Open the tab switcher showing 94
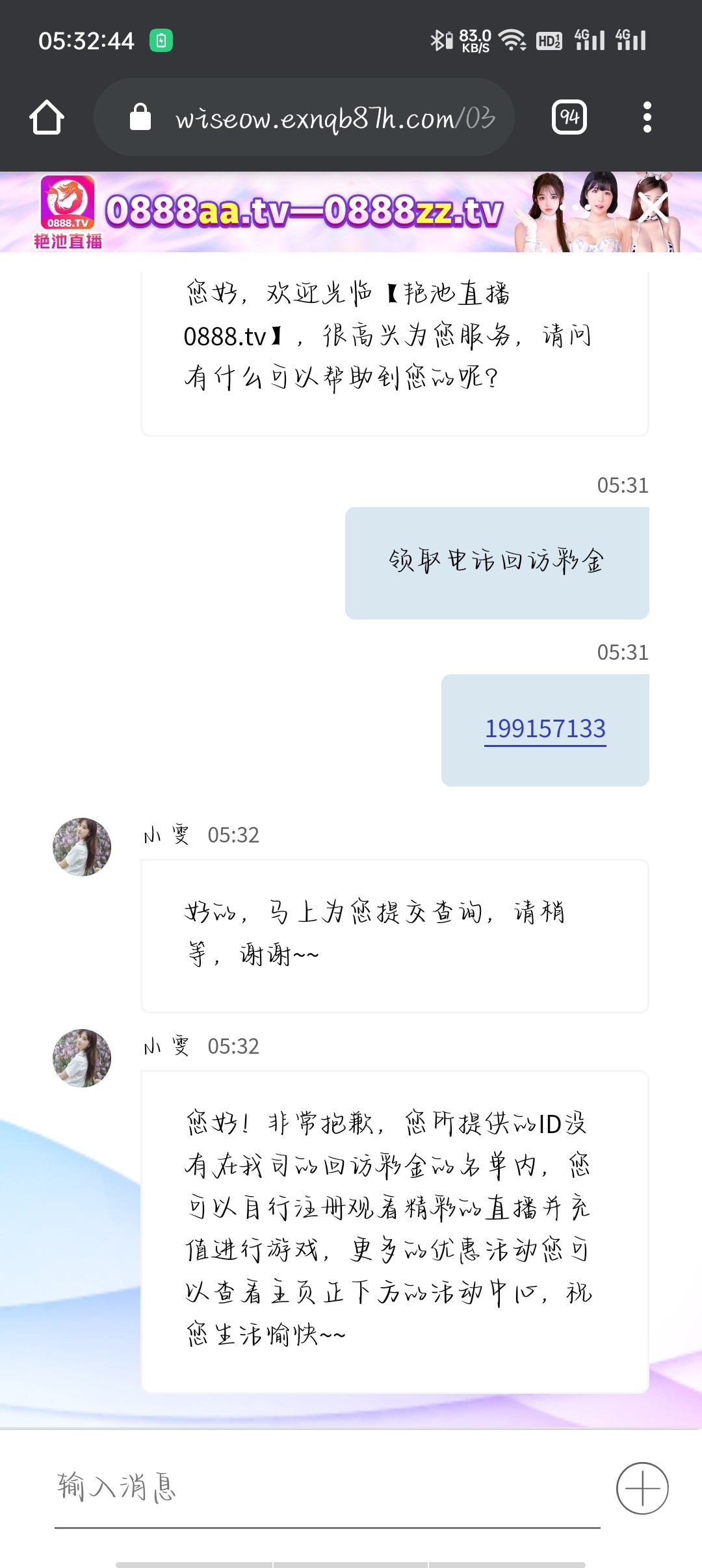Viewport: 702px width, 1568px height. (x=569, y=118)
